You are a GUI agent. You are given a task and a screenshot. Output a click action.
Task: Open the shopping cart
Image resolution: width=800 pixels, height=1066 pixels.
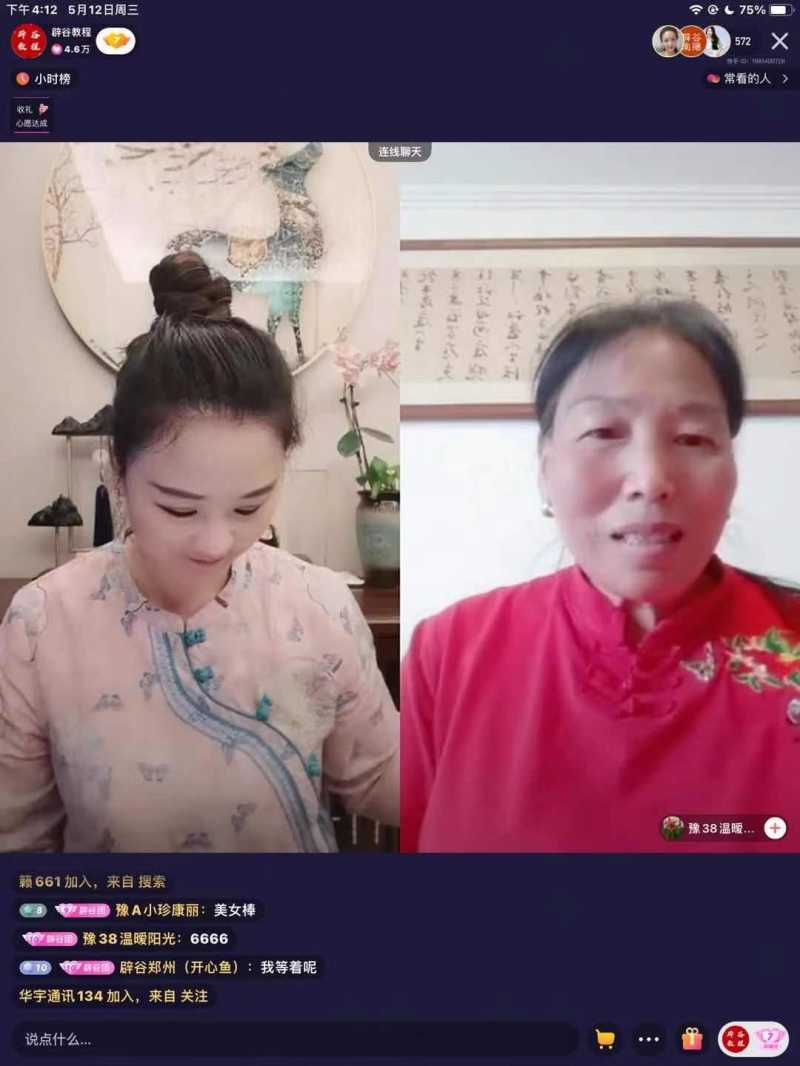(605, 1039)
